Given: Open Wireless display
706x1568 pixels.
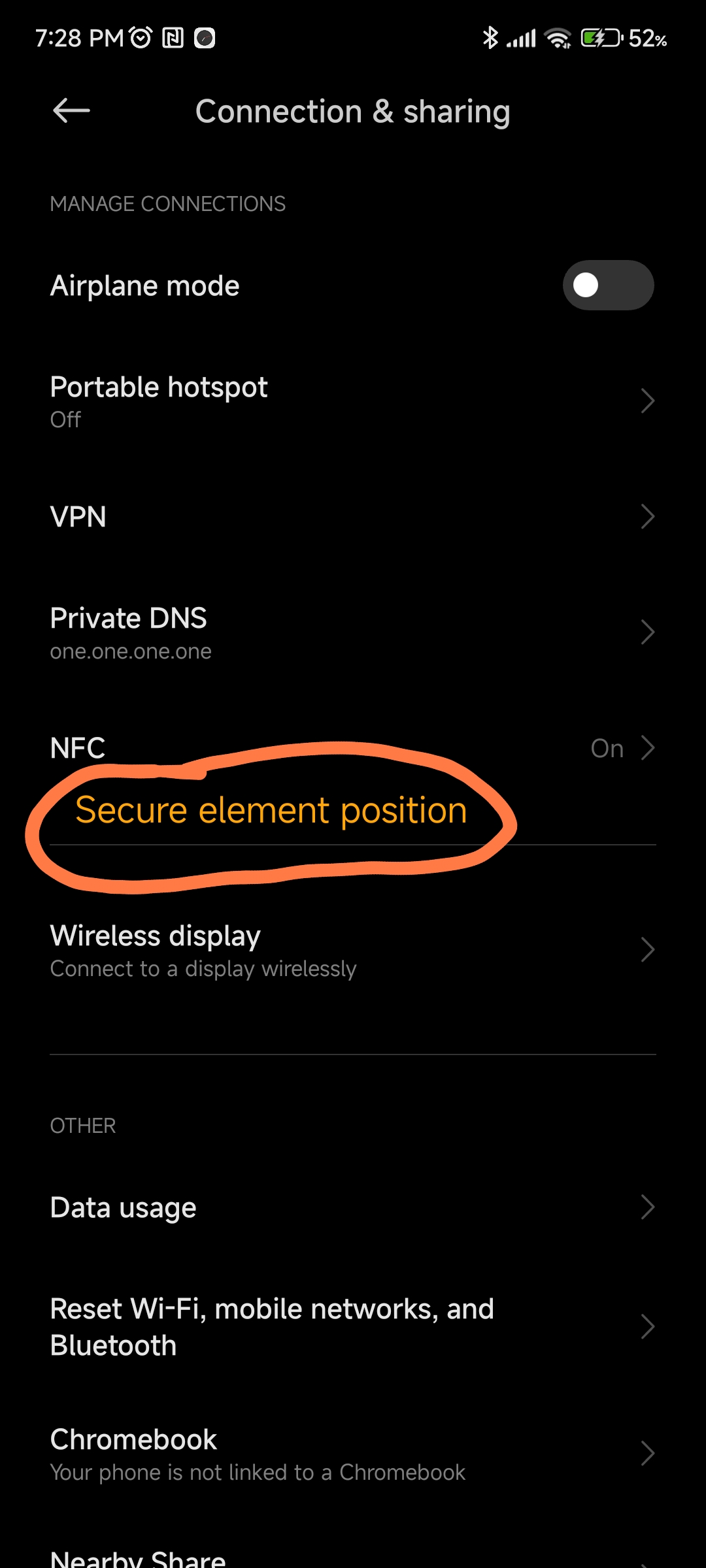Looking at the screenshot, I should point(353,950).
